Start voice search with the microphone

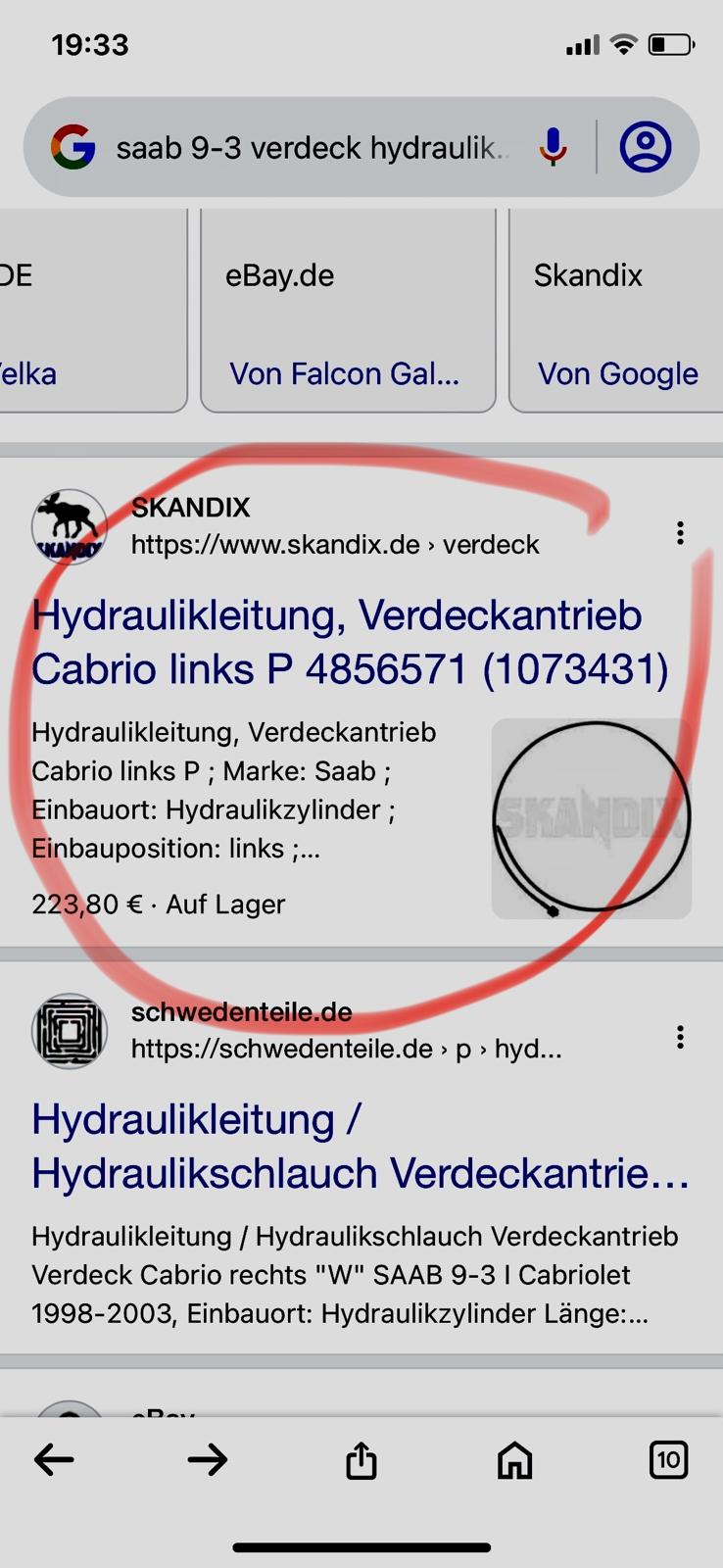click(x=553, y=147)
